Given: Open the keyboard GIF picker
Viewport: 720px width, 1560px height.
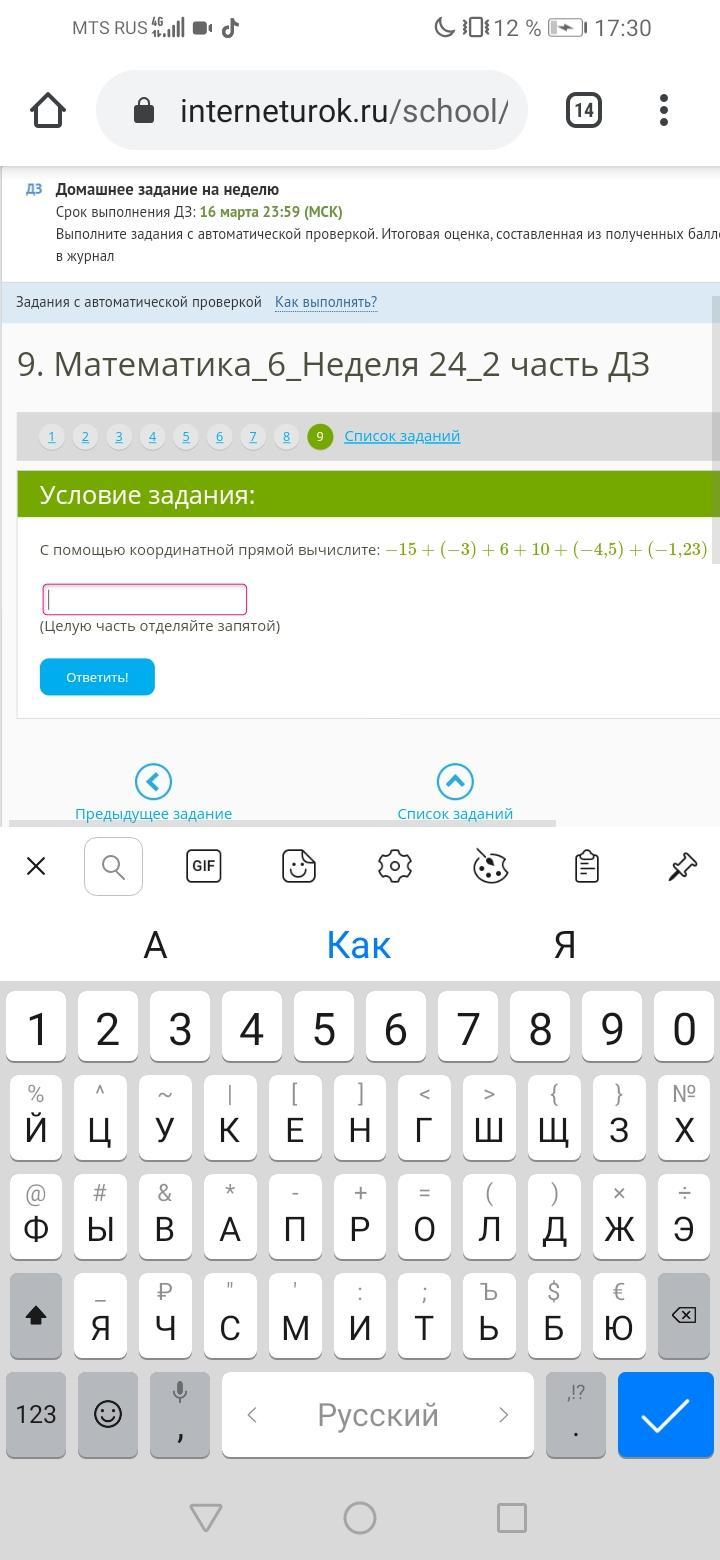Looking at the screenshot, I should click(203, 866).
